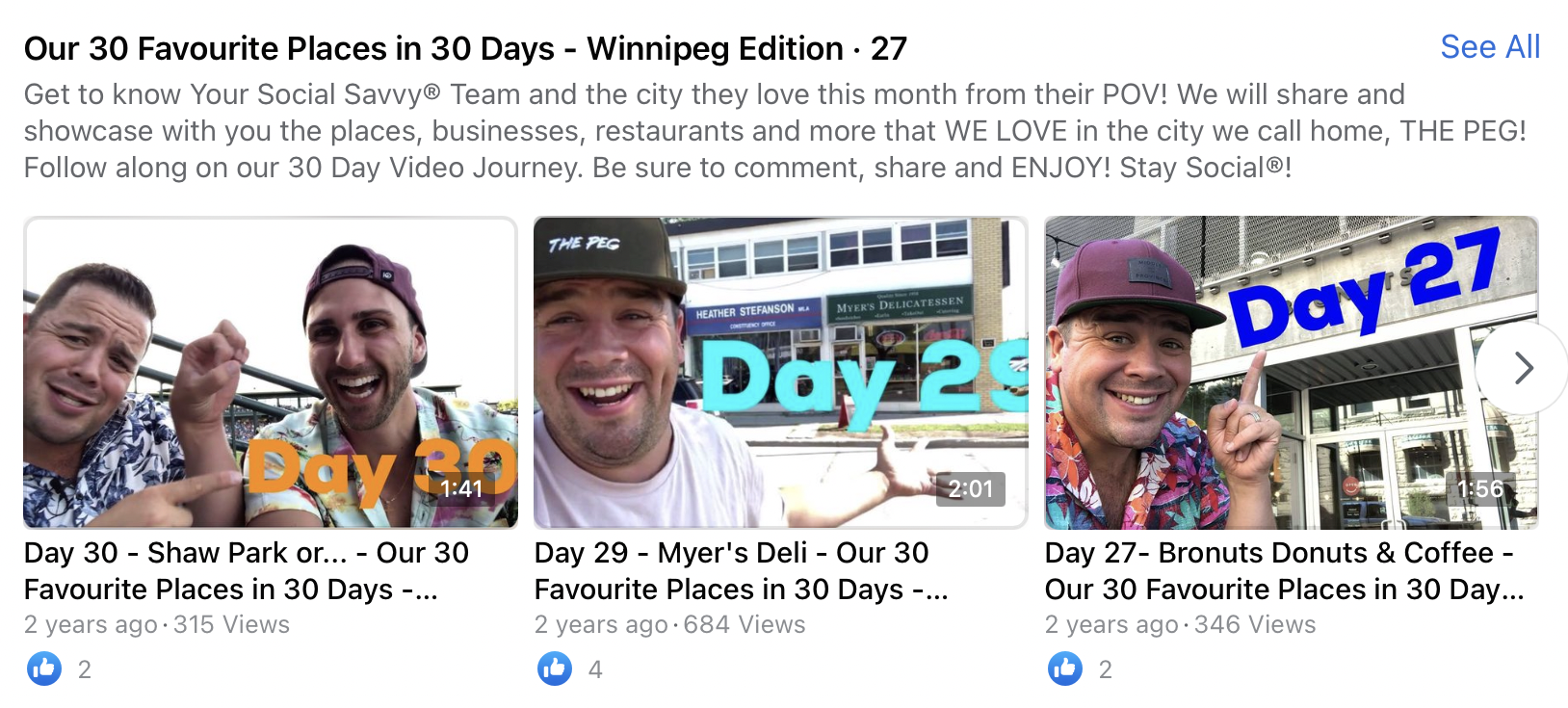Play the Day 29 Myer's Deli video
The height and width of the screenshot is (708, 1568).
click(780, 372)
